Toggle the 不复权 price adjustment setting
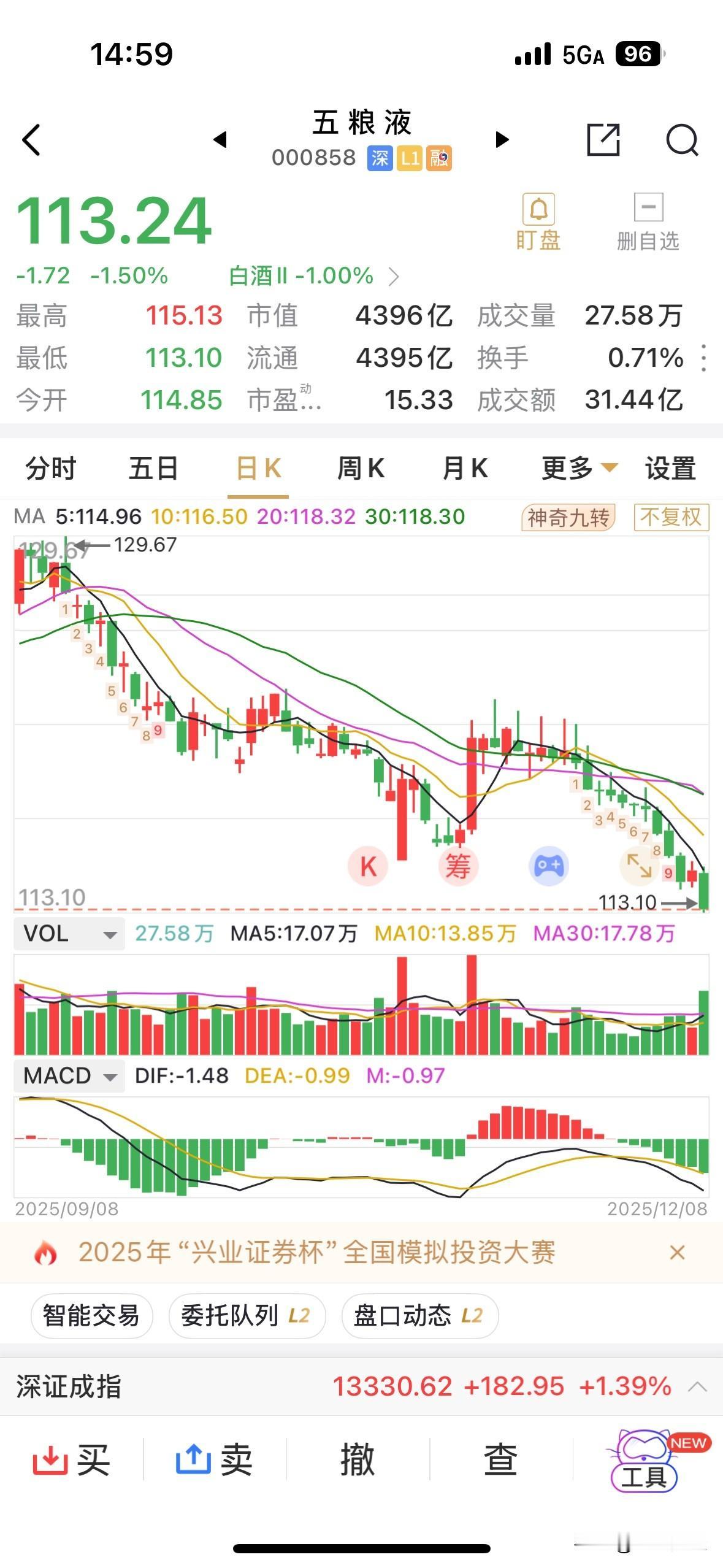 (x=670, y=517)
